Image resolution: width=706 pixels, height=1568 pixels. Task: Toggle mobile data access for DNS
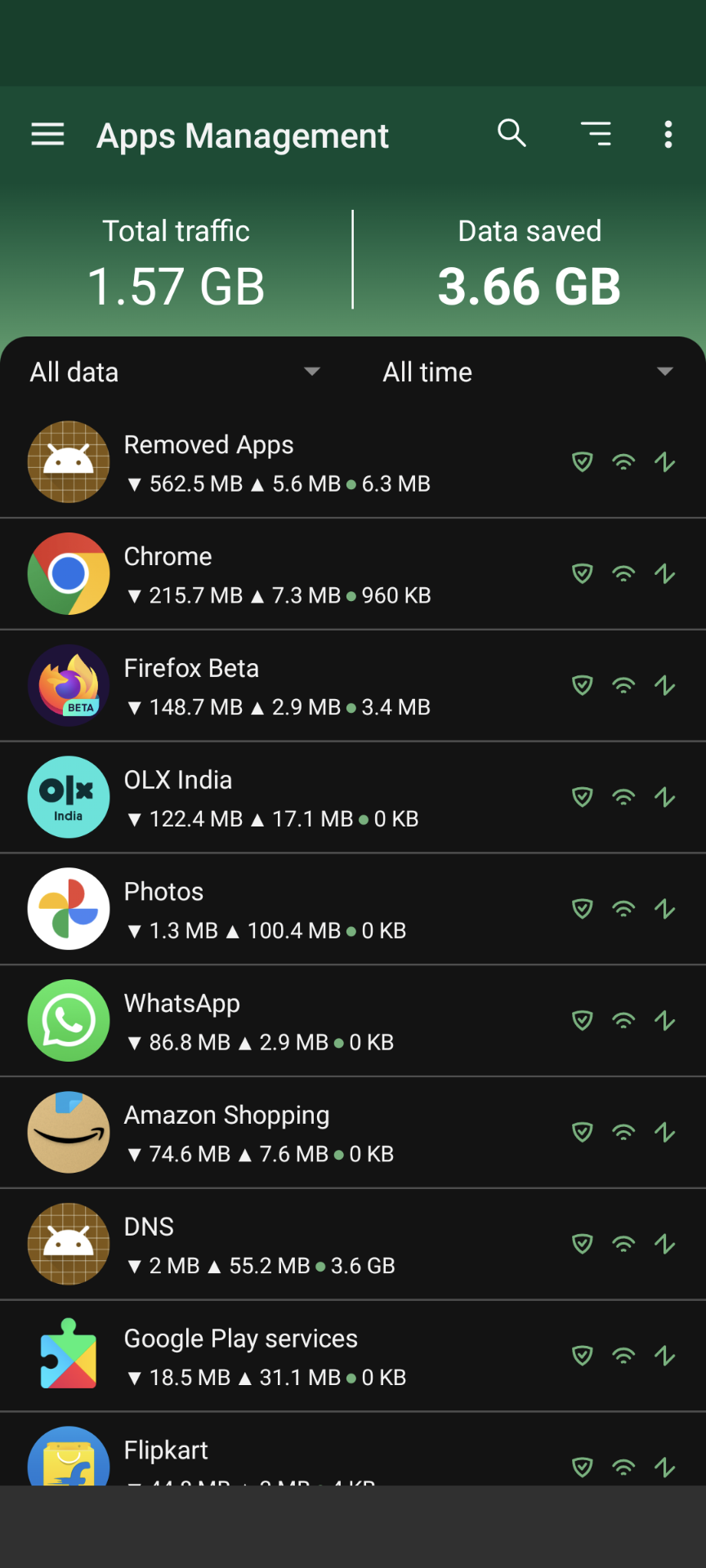665,1244
